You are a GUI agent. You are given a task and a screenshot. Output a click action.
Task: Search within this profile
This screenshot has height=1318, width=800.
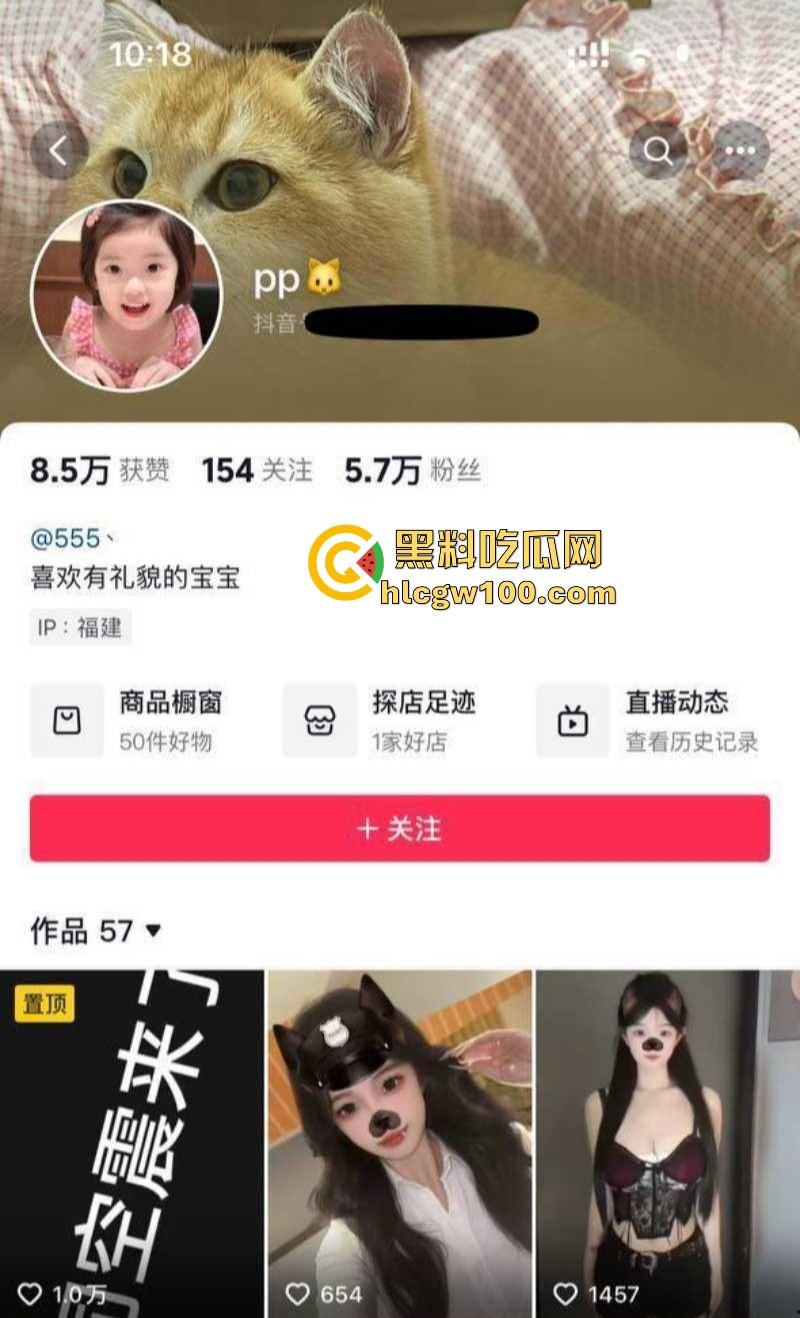658,151
